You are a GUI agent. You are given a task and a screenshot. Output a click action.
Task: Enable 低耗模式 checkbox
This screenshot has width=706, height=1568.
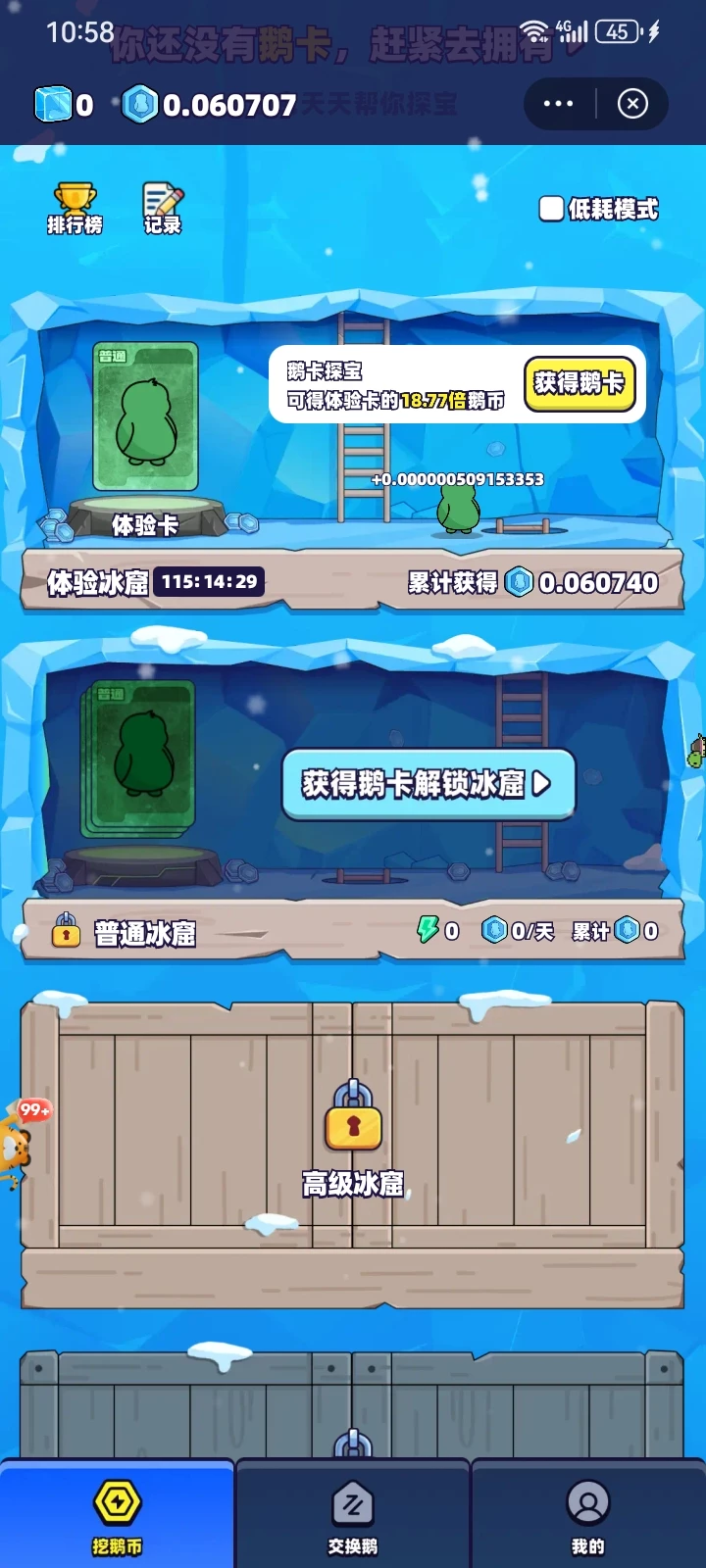click(552, 209)
